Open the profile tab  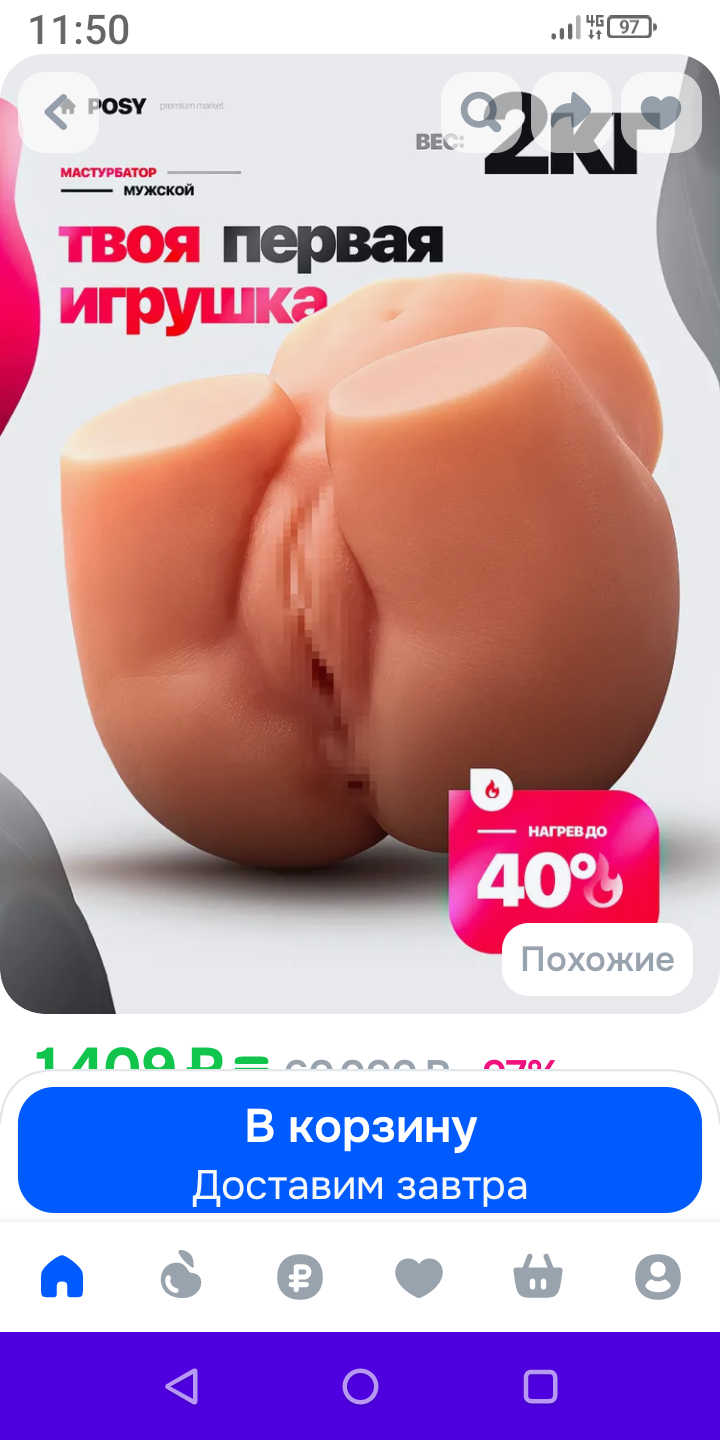pyautogui.click(x=657, y=1277)
